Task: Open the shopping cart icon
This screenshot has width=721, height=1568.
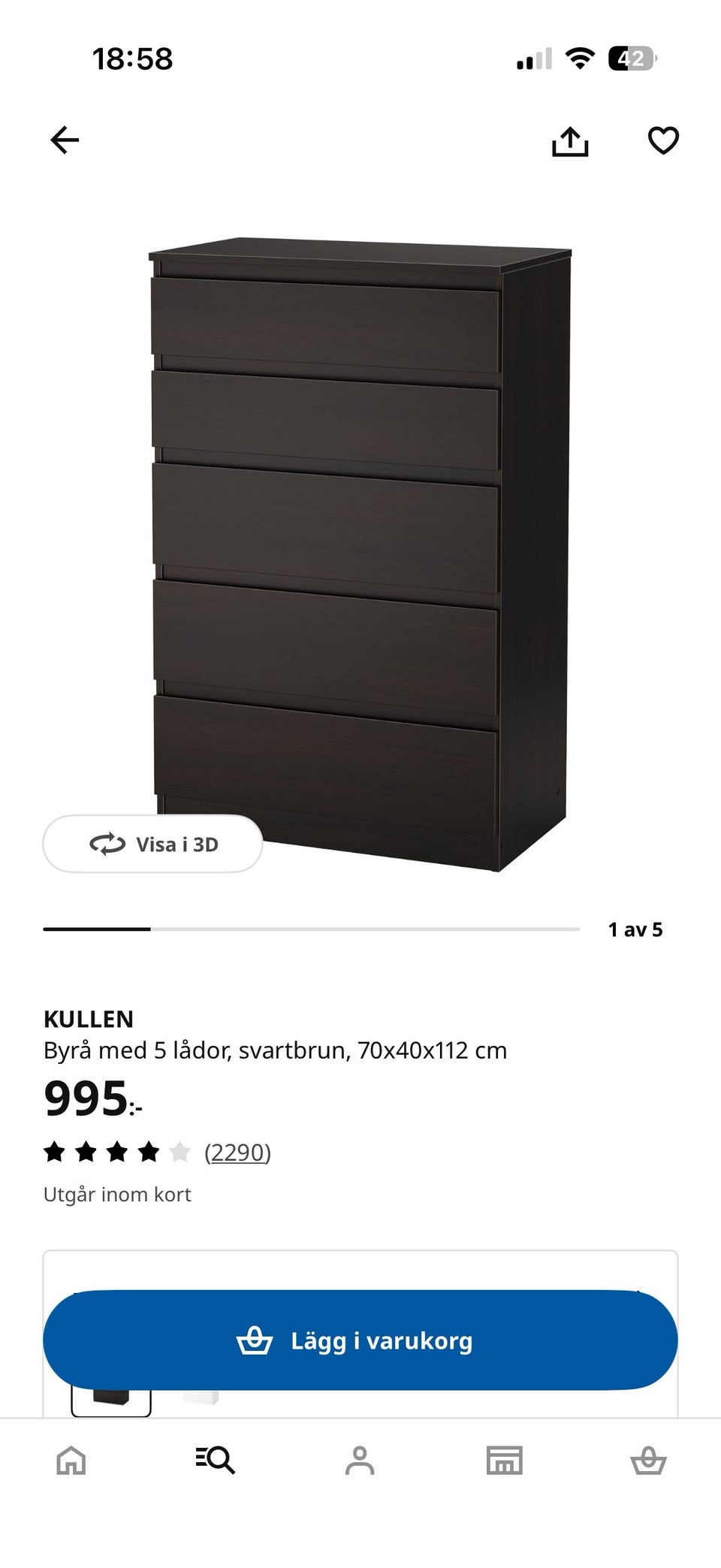Action: (649, 1460)
